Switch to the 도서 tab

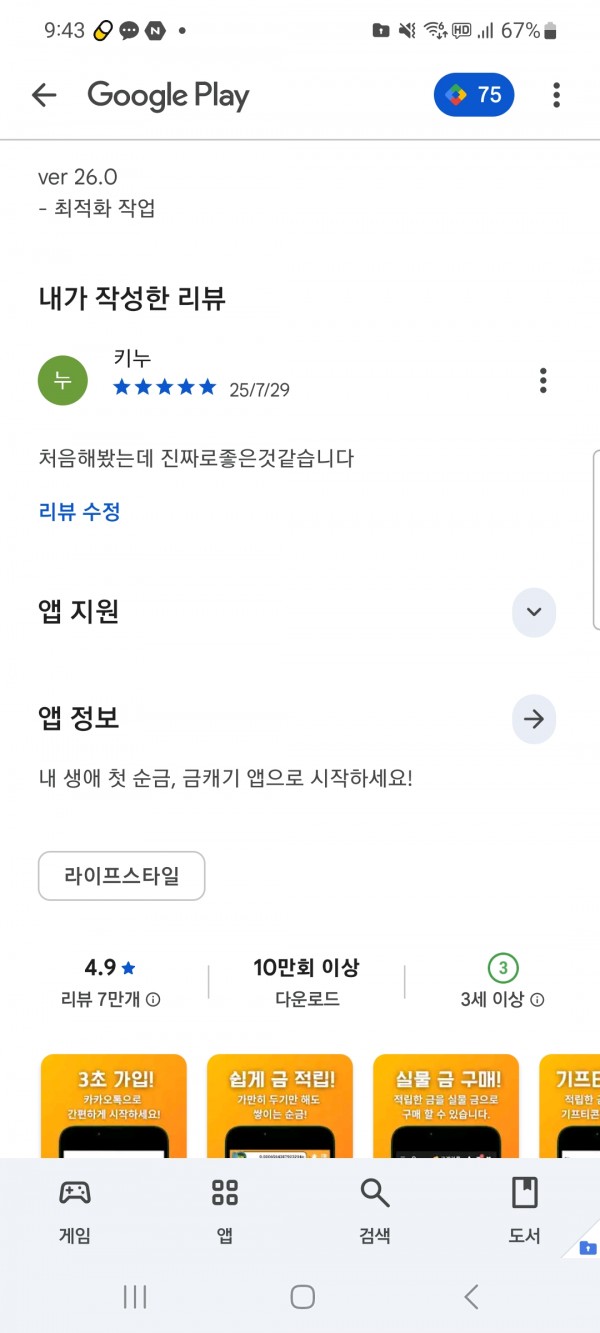coord(525,1210)
